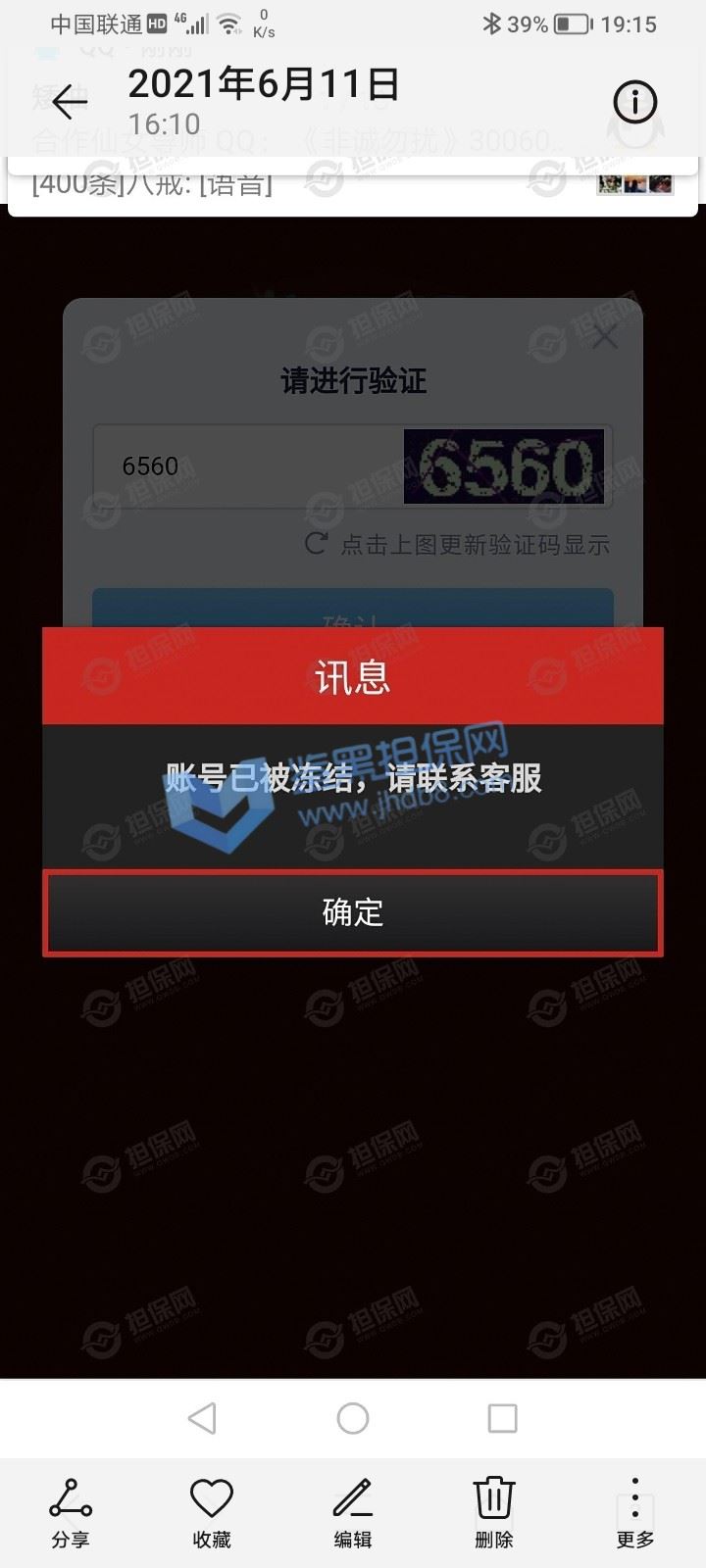Go back from the photo viewer

70,102
